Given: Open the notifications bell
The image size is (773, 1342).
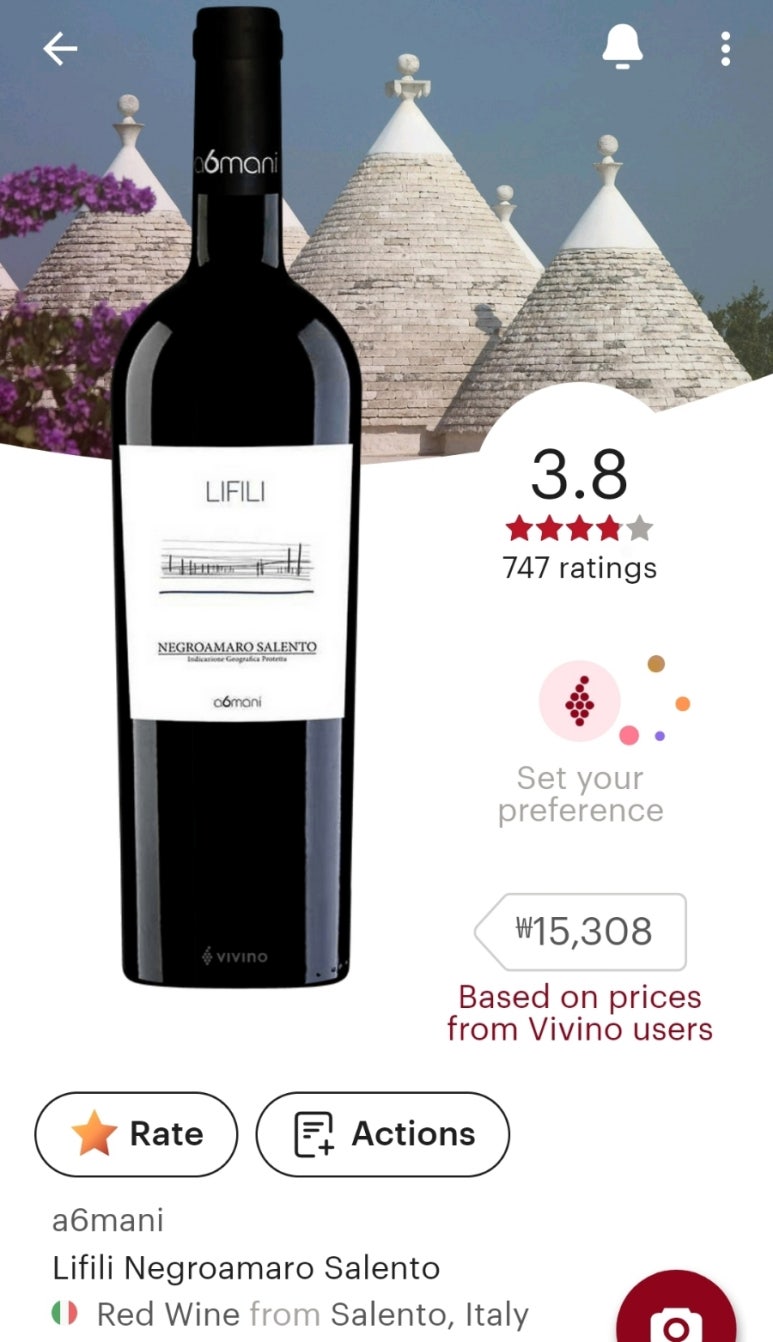Looking at the screenshot, I should [622, 47].
